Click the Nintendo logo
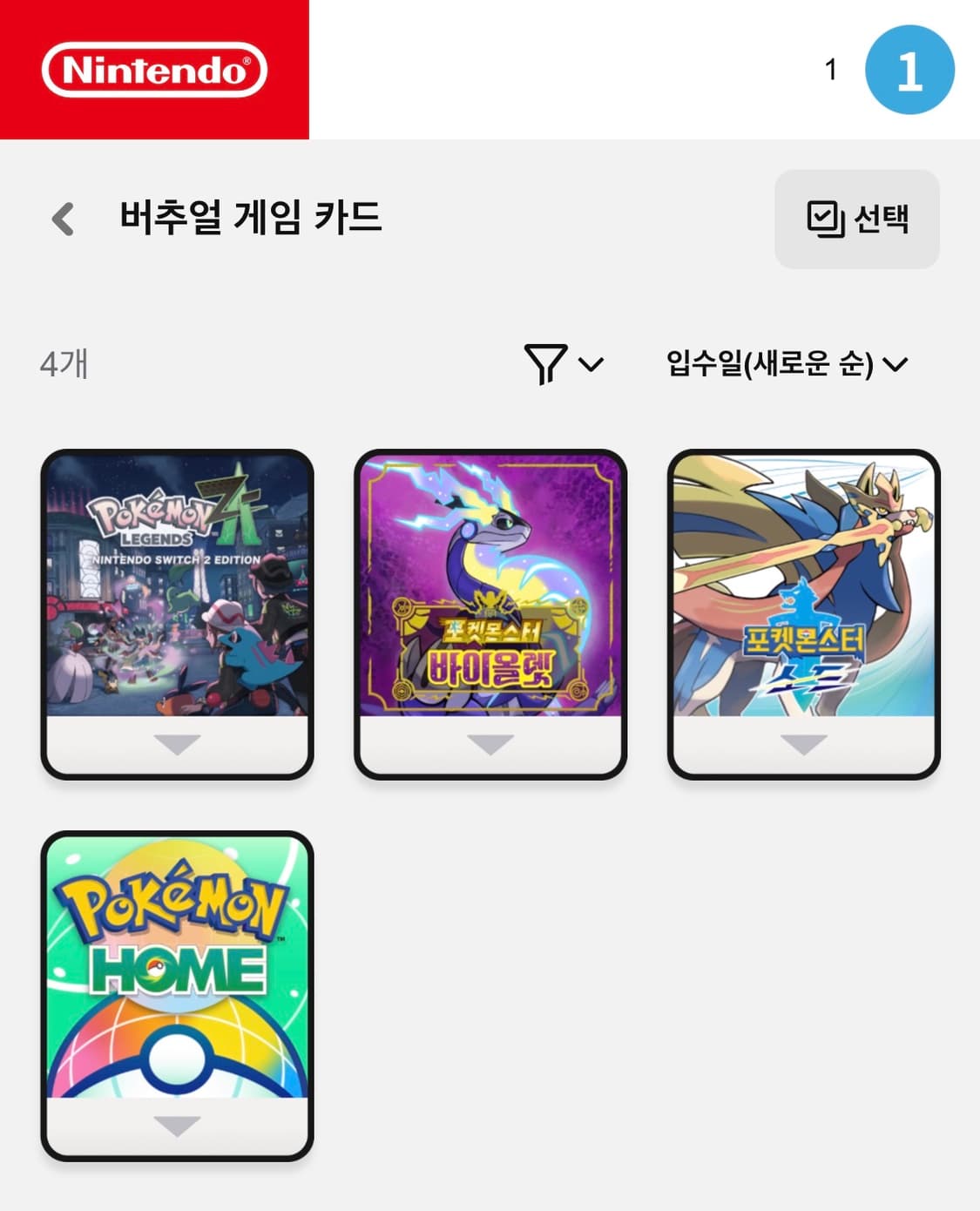Screen dimensions: 980x1211 point(153,70)
